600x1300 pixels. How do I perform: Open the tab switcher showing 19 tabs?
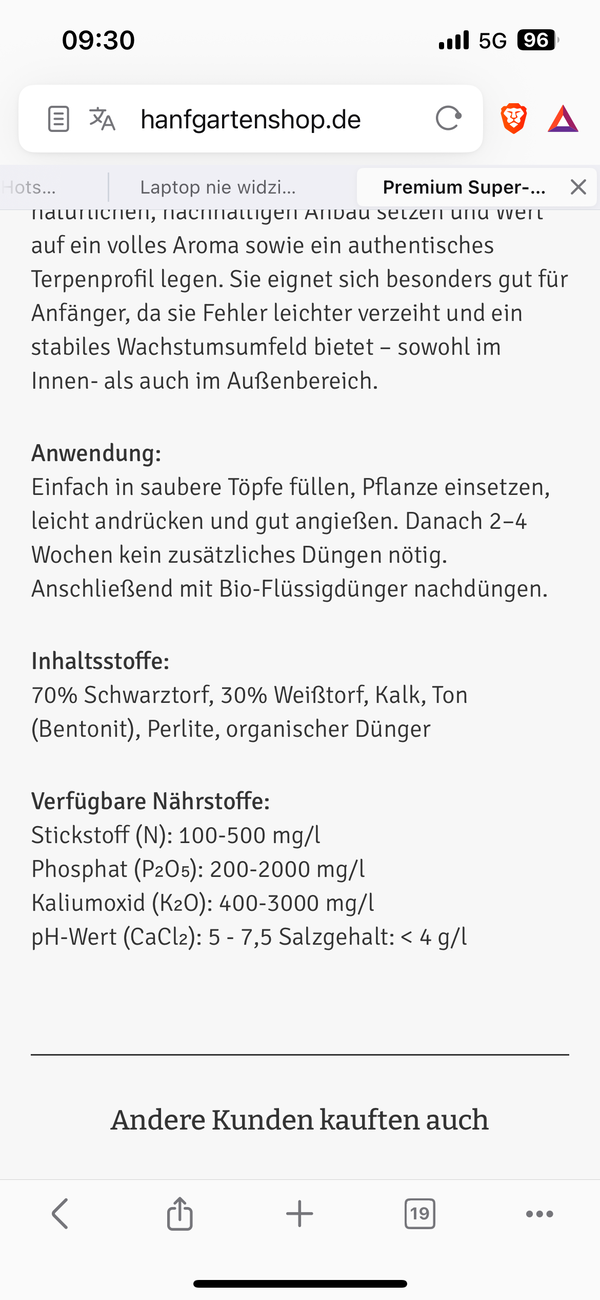(x=419, y=1214)
